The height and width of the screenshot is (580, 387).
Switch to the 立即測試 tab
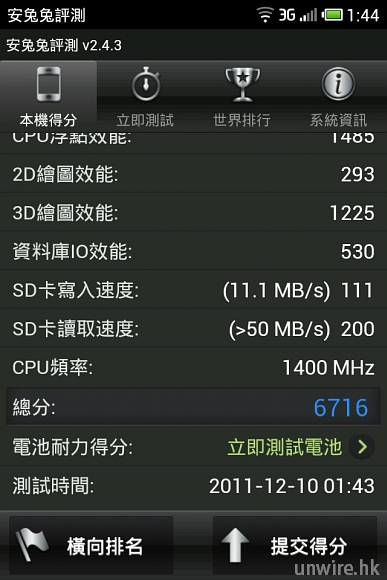click(x=145, y=97)
